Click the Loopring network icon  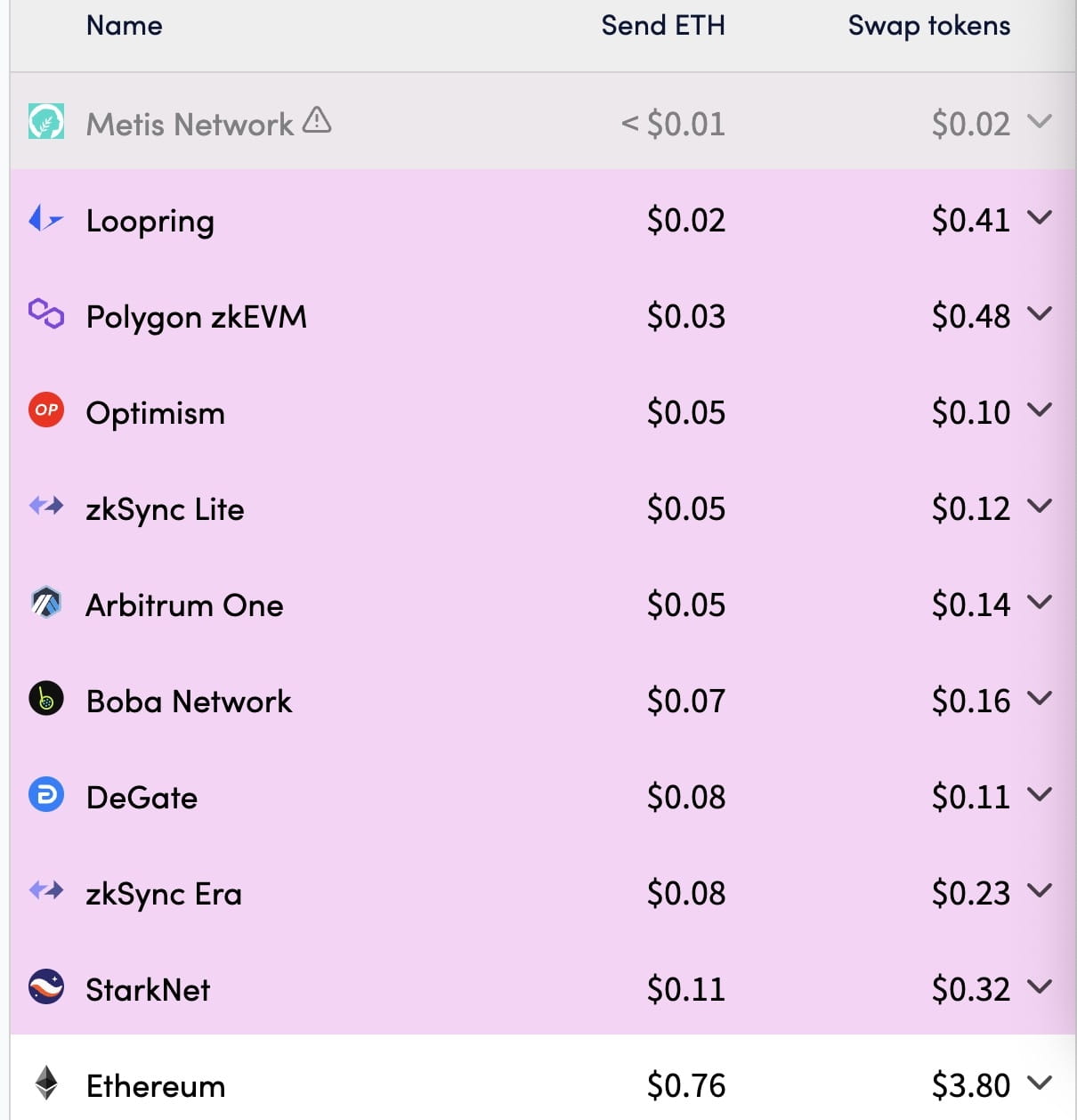pyautogui.click(x=45, y=220)
